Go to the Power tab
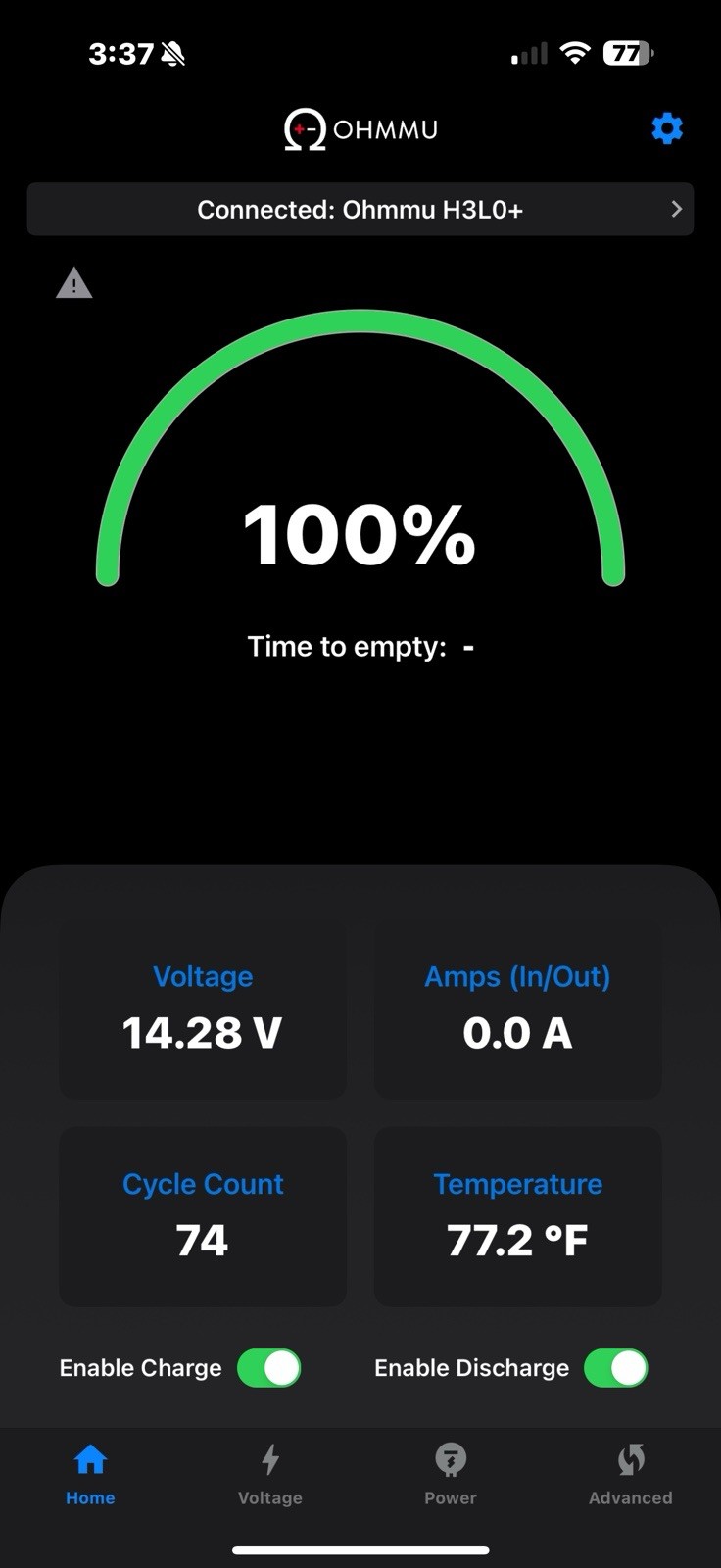Screen dimensions: 721x1568 coord(451,1474)
